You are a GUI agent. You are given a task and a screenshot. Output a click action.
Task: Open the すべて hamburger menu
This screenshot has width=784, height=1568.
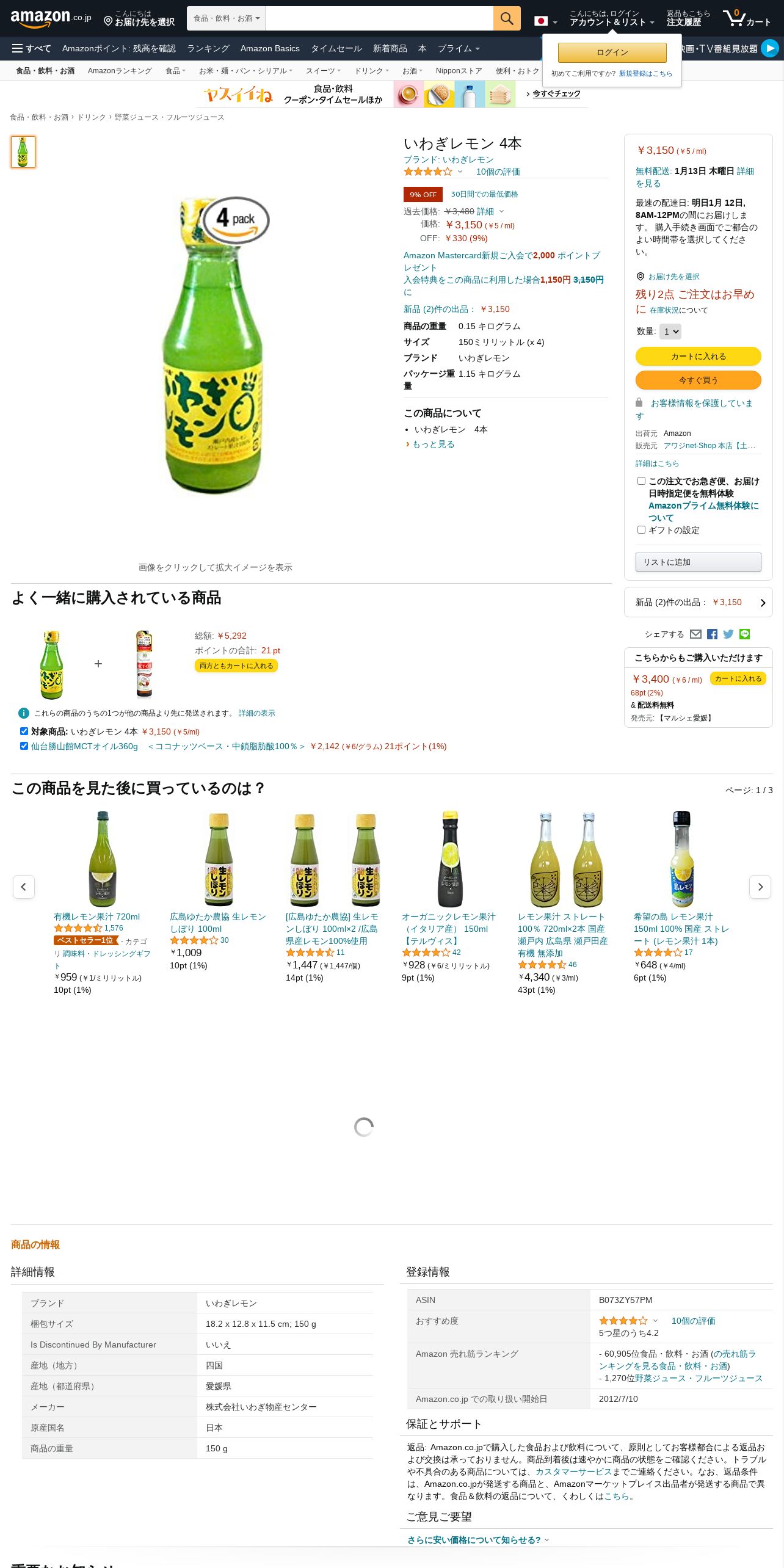31,48
